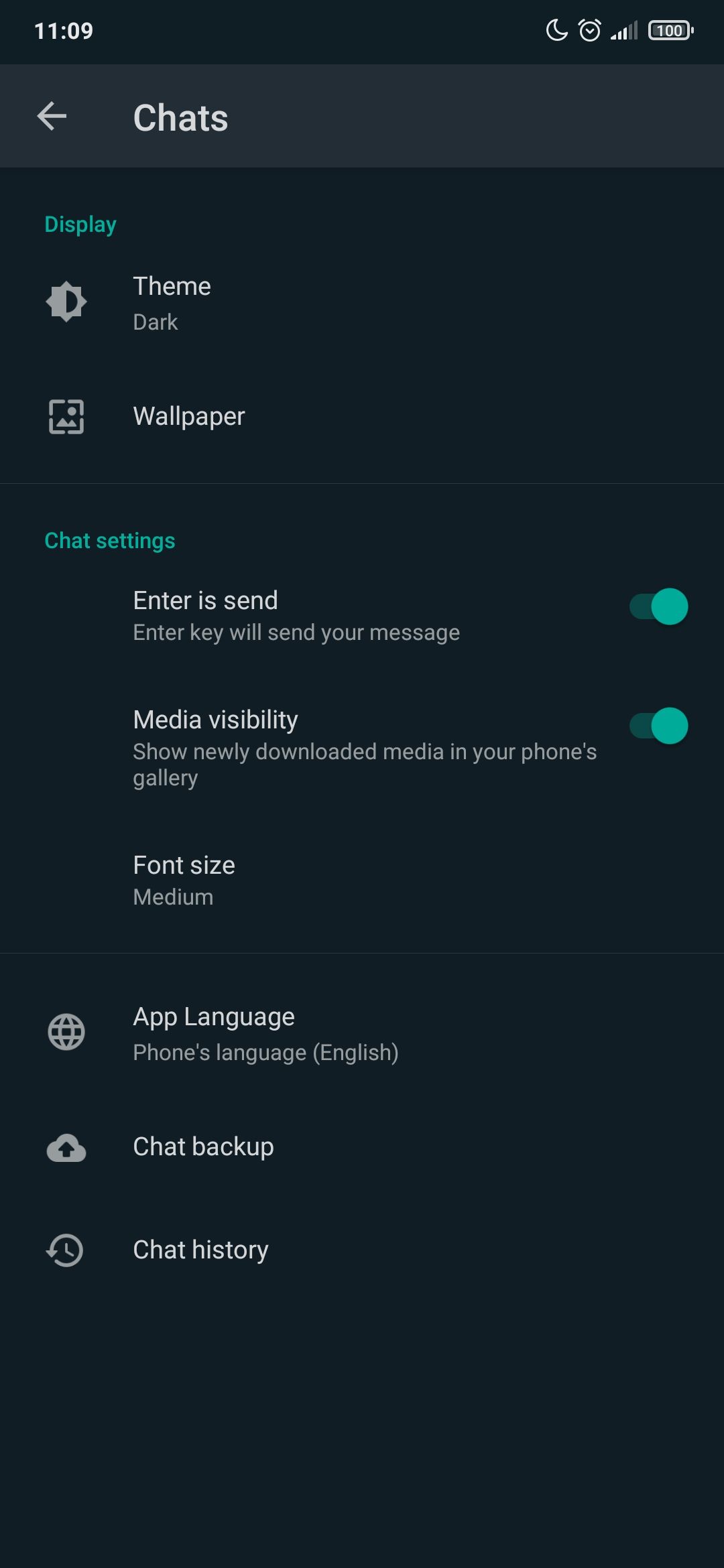Select the Theme brightness icon
724x1568 pixels.
click(x=65, y=301)
